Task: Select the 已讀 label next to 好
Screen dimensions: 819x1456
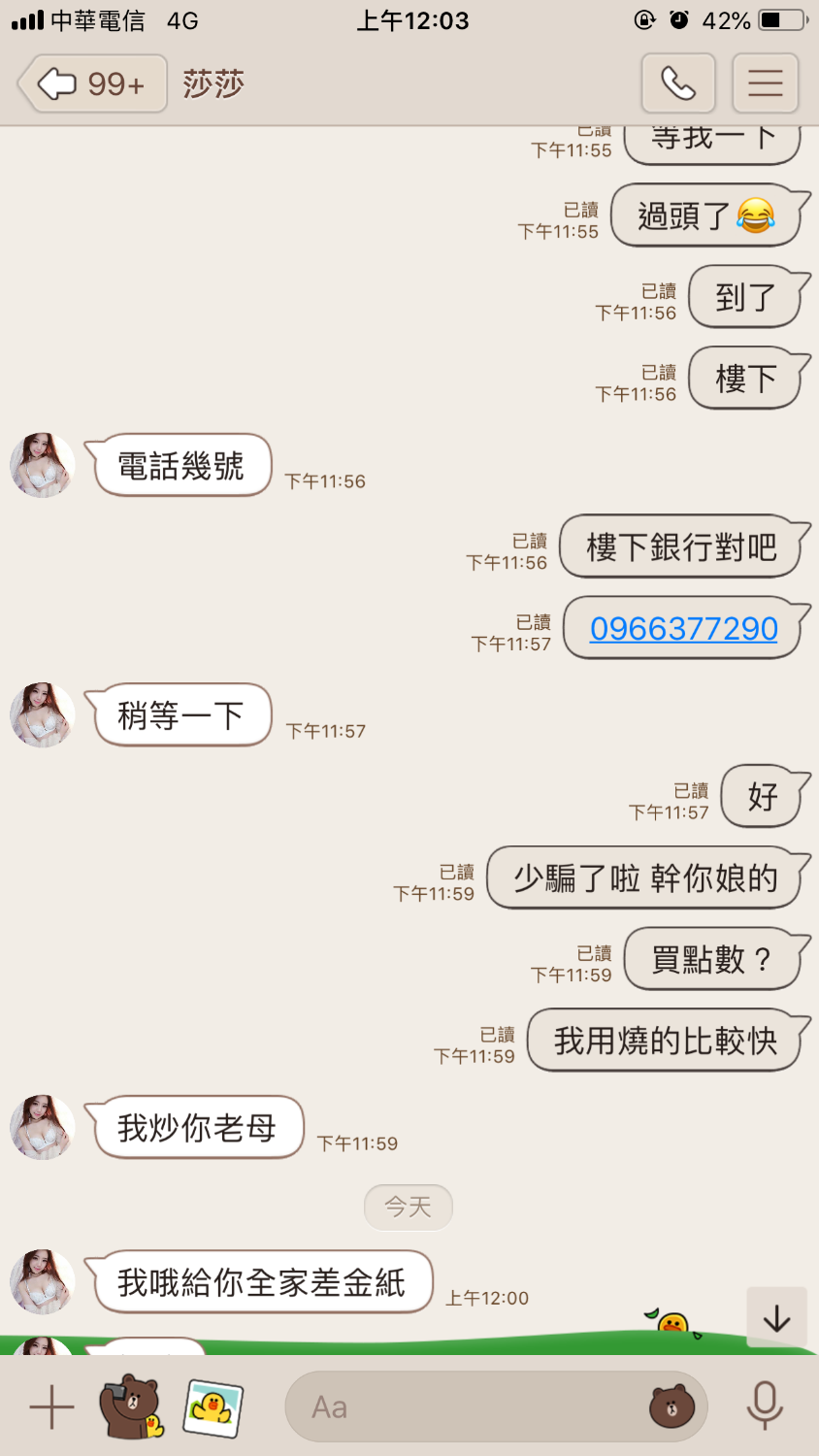Action: 691,790
